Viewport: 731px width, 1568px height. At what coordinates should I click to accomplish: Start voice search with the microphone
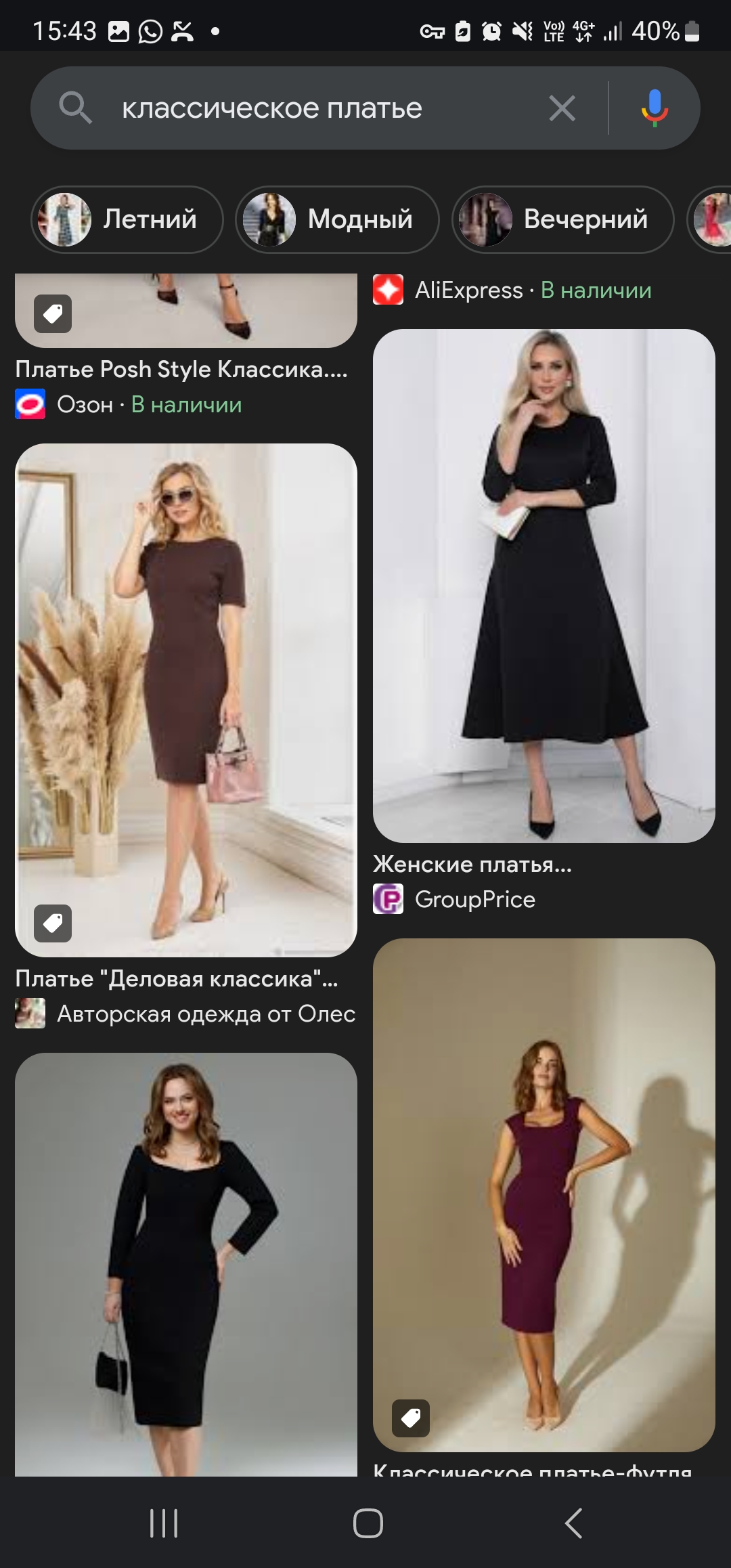[x=654, y=108]
